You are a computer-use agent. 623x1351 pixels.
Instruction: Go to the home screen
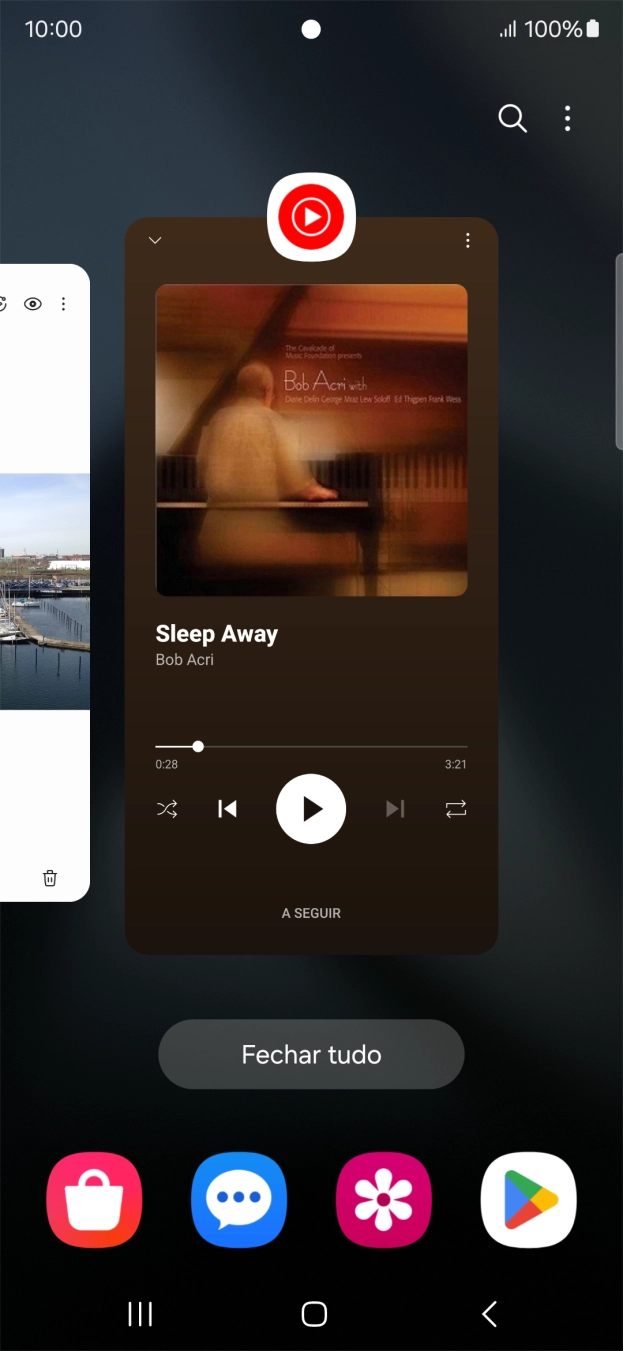pyautogui.click(x=314, y=1314)
